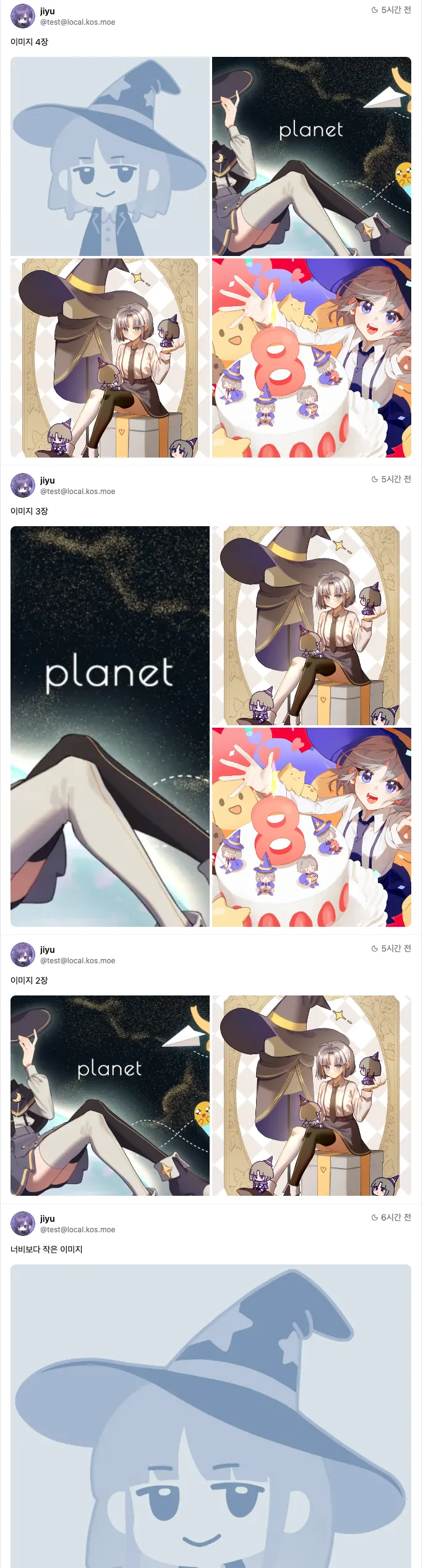Open the 6시간 전 timestamp link
The height and width of the screenshot is (1568, 423).
click(391, 1217)
